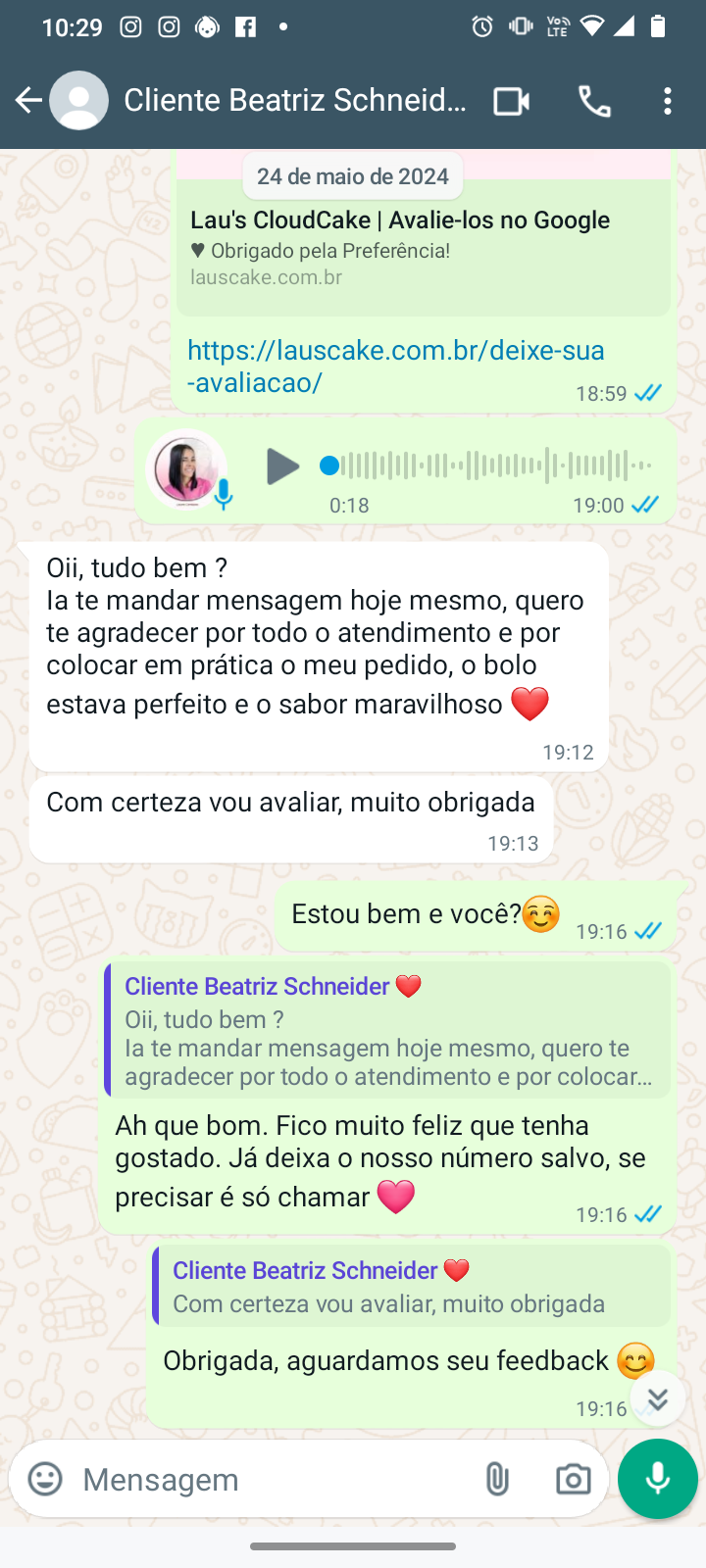Jump to the latest messages

657,1398
